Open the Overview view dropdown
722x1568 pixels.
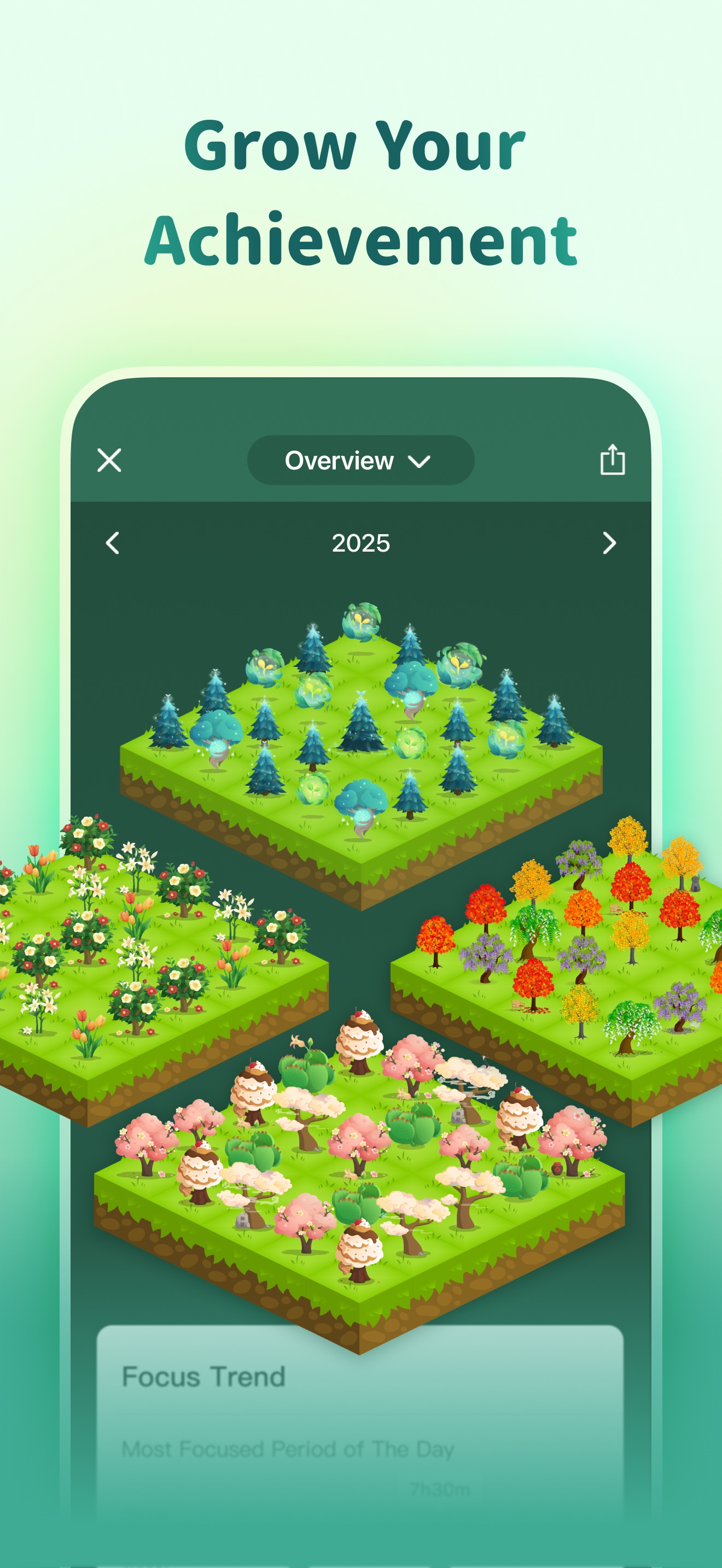tap(360, 461)
